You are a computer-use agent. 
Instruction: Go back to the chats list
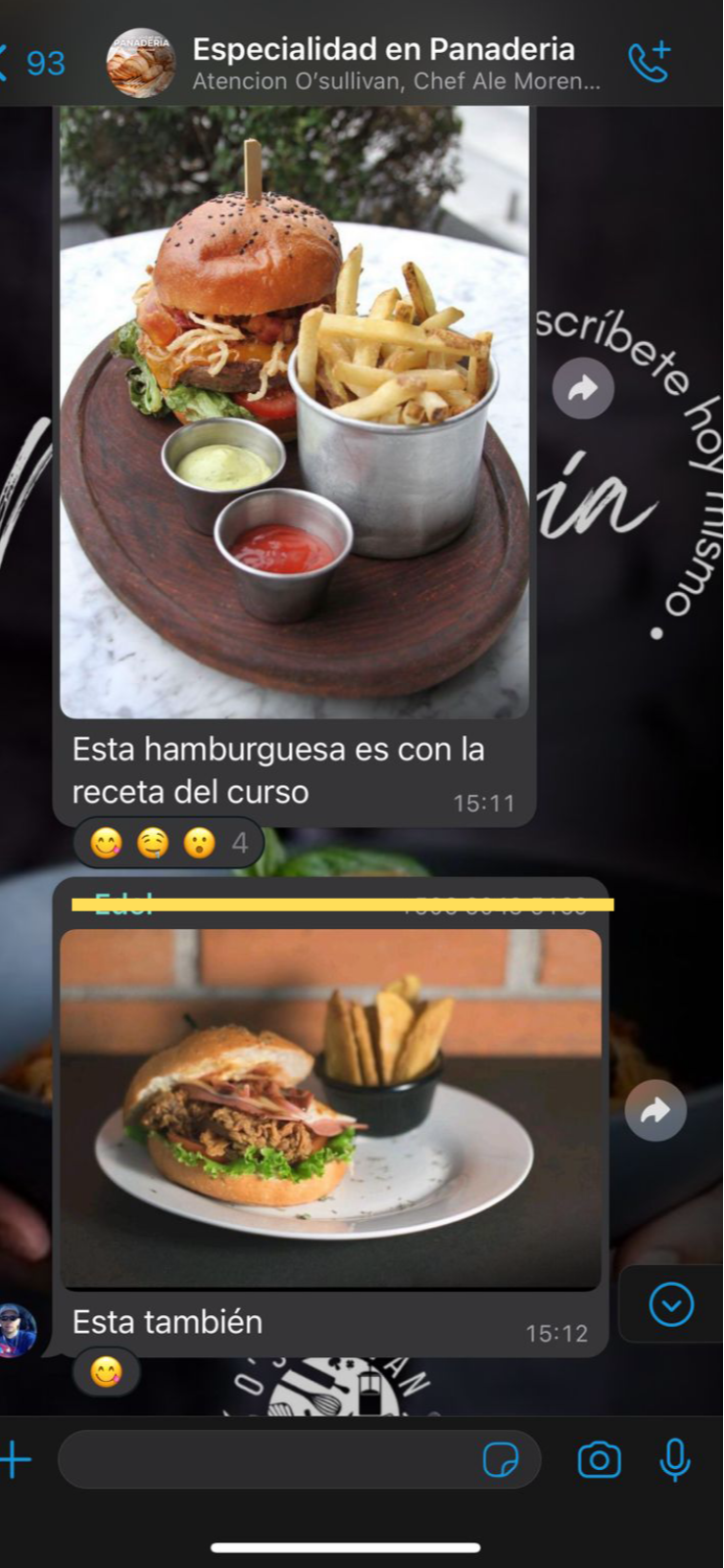[x=29, y=64]
